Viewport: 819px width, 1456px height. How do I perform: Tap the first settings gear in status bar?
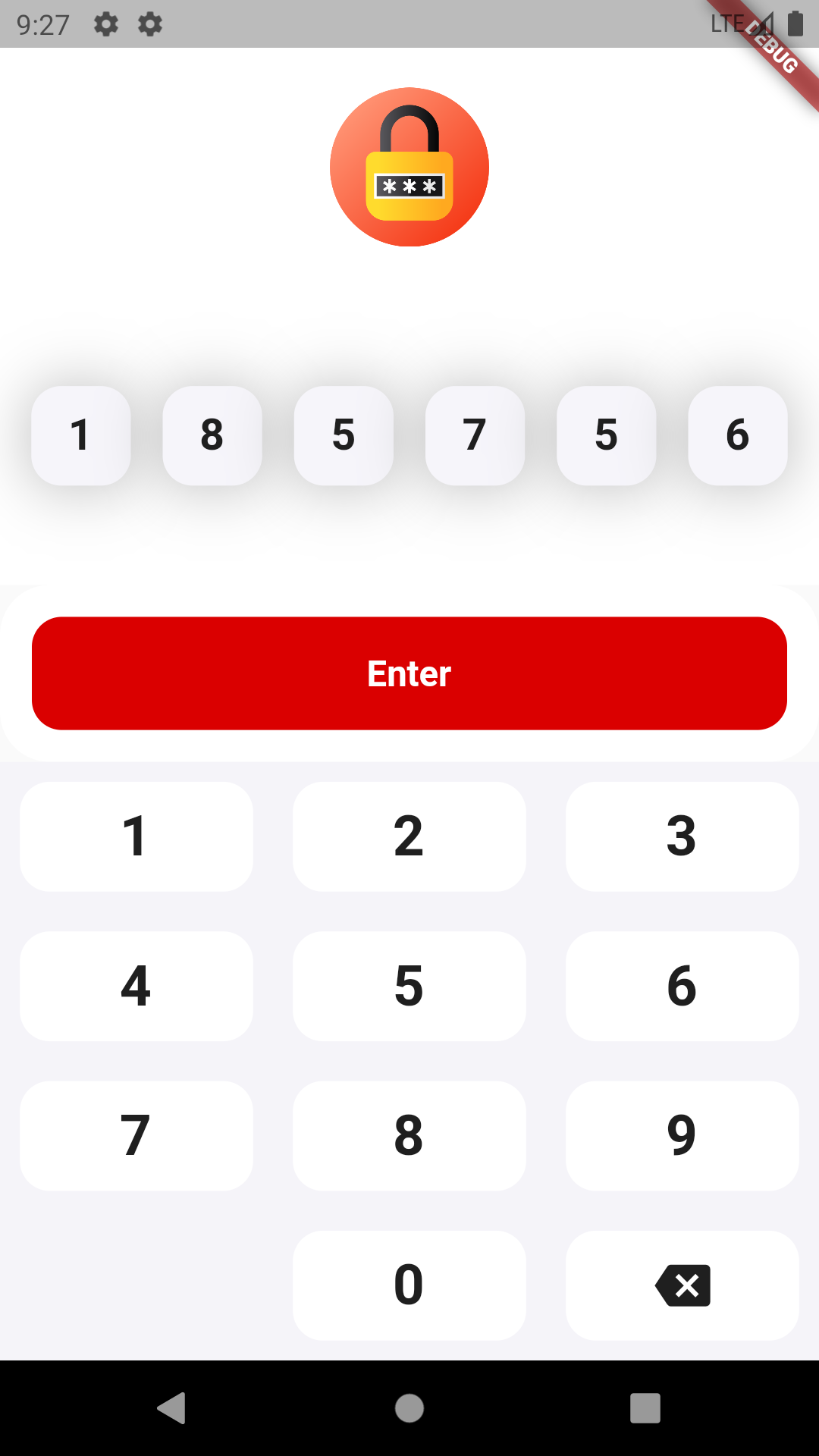click(105, 24)
